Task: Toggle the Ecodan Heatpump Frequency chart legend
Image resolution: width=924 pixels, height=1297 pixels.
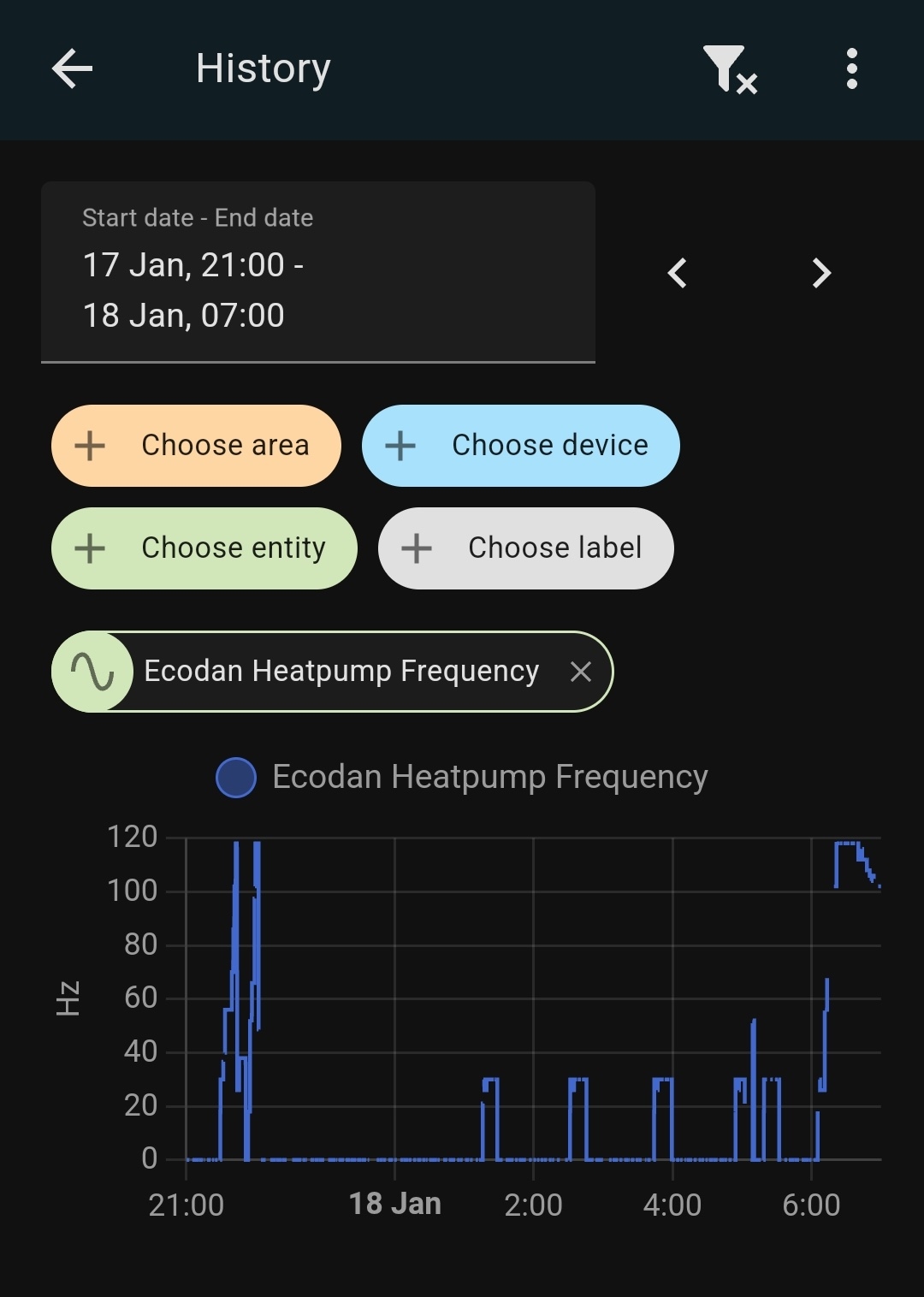Action: click(462, 778)
